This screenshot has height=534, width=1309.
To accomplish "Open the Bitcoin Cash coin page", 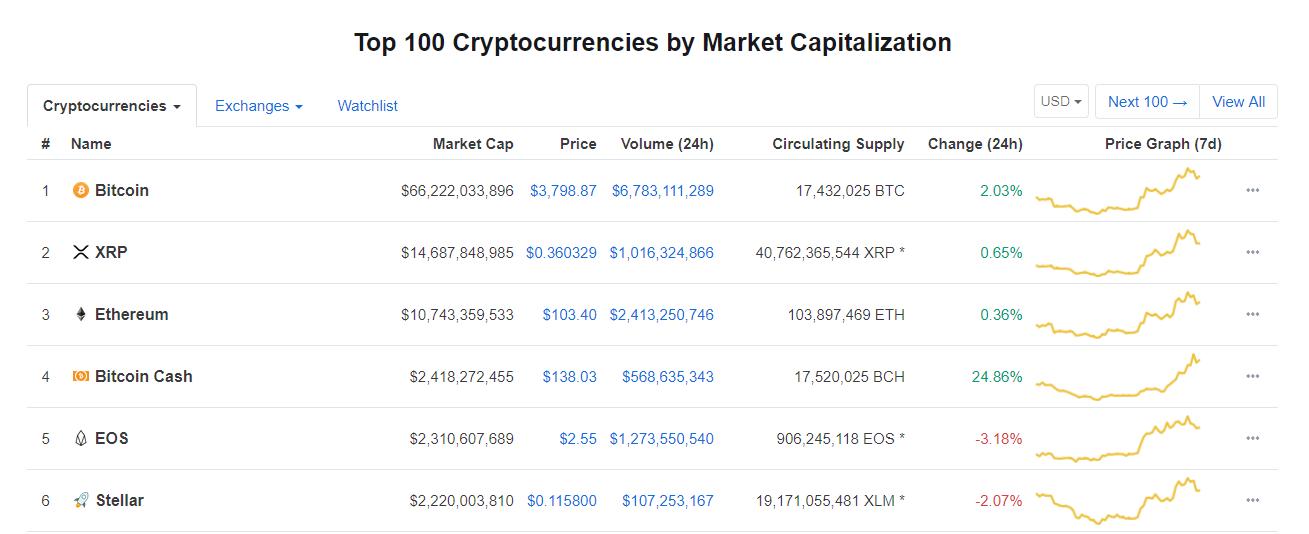I will click(143, 377).
